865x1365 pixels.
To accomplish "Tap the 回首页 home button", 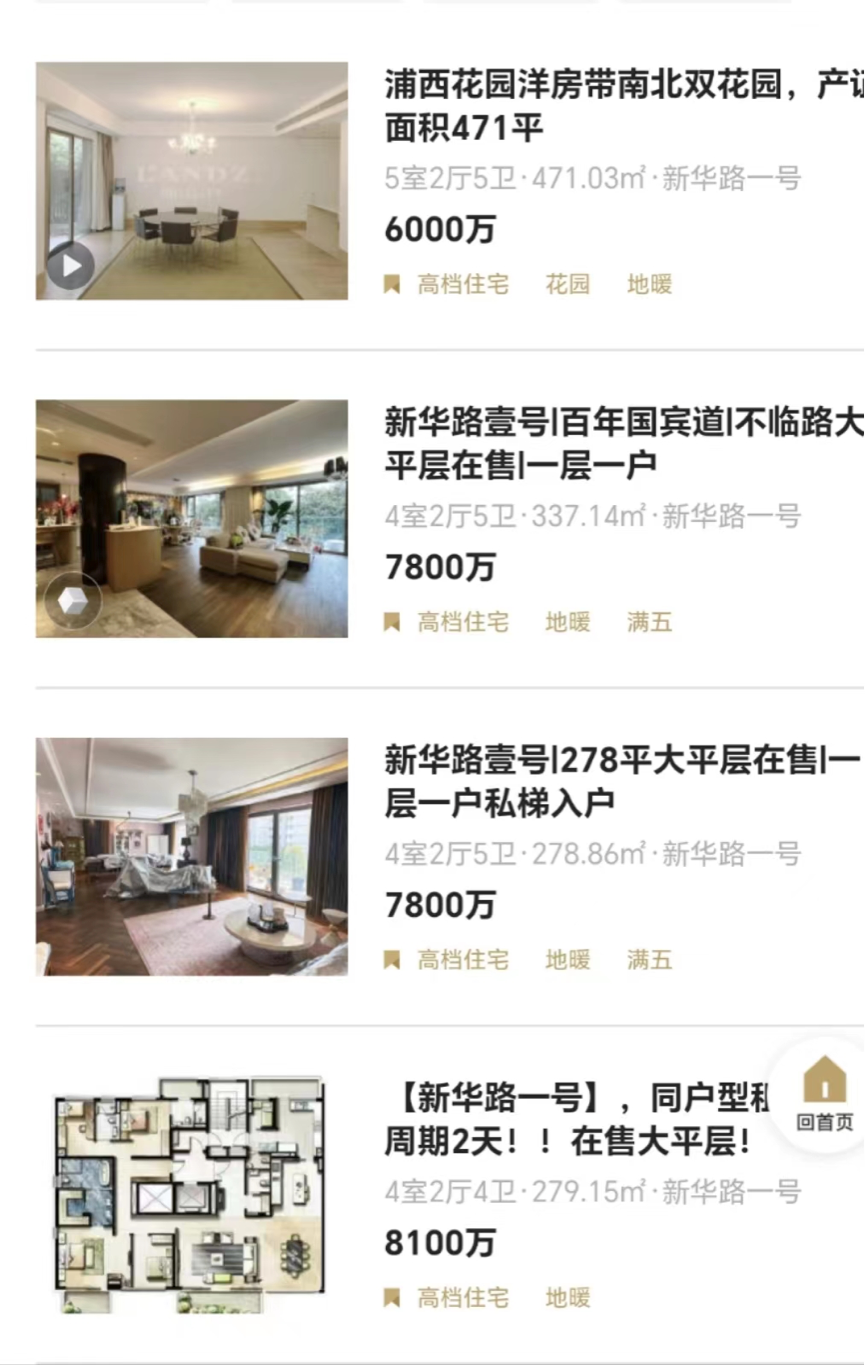I will click(824, 1095).
